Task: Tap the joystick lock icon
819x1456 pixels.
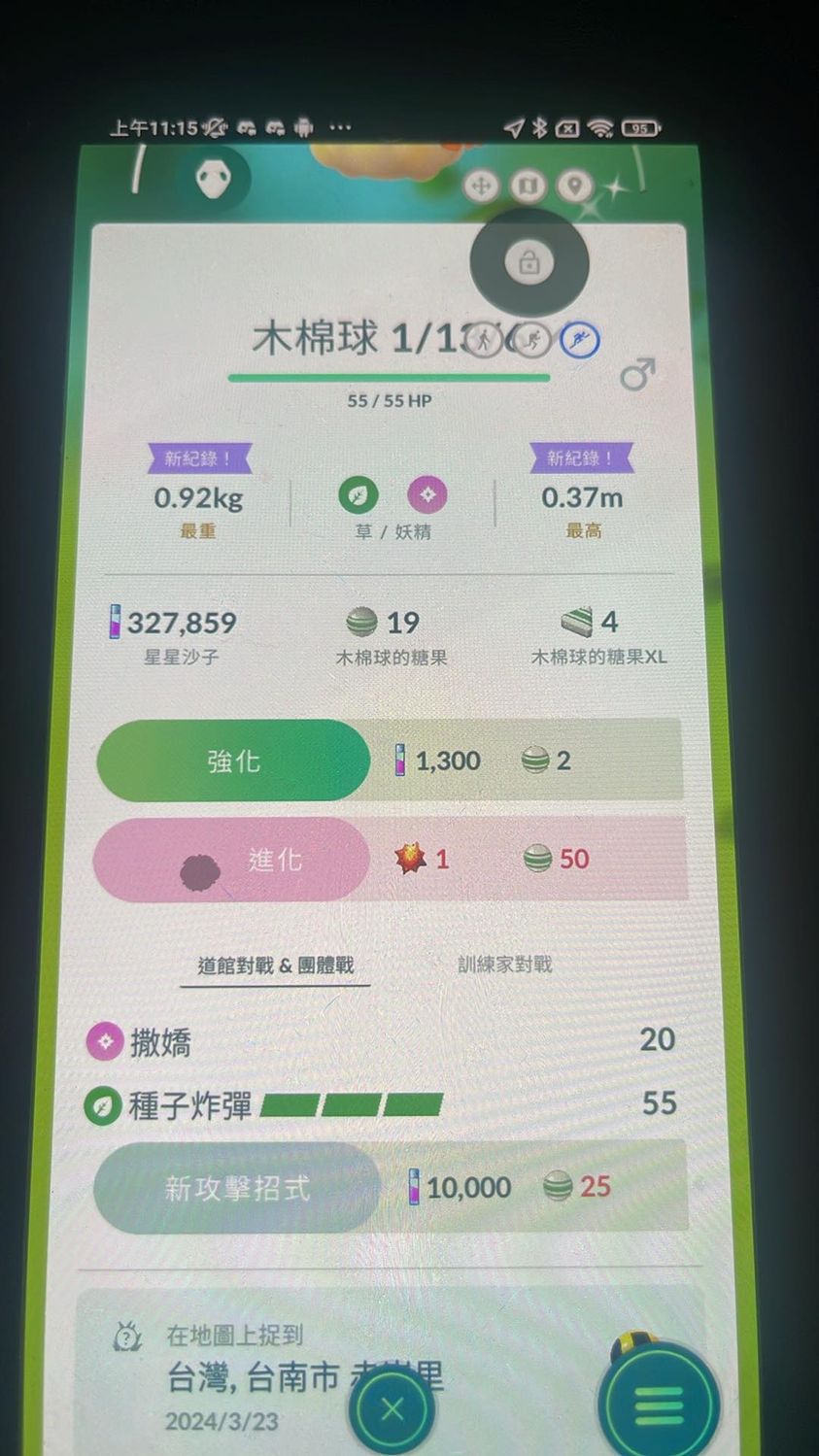Action: coord(529,262)
